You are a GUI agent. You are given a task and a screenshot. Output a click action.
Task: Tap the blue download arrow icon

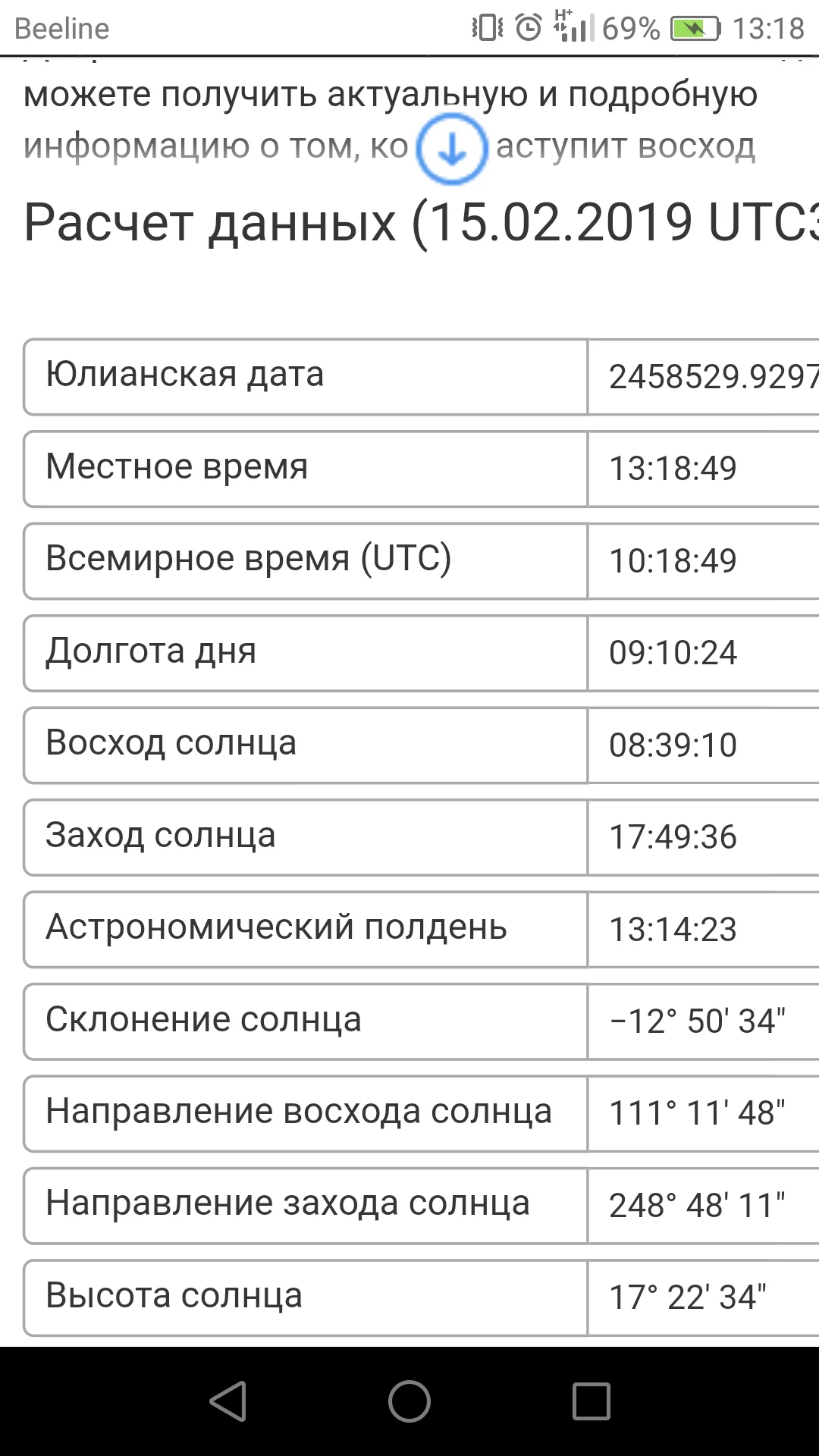pyautogui.click(x=451, y=149)
